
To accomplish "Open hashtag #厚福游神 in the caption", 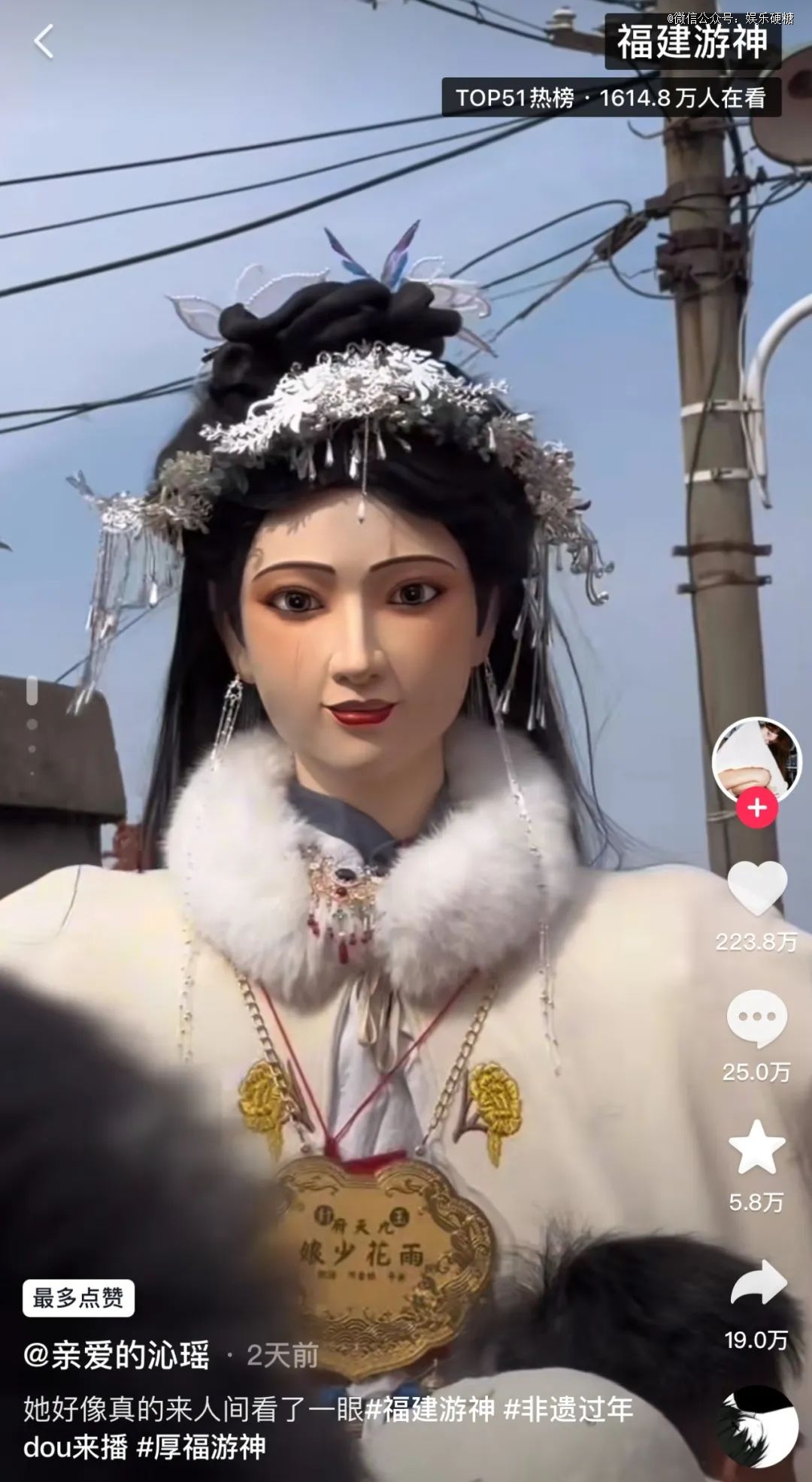I will [x=201, y=1447].
